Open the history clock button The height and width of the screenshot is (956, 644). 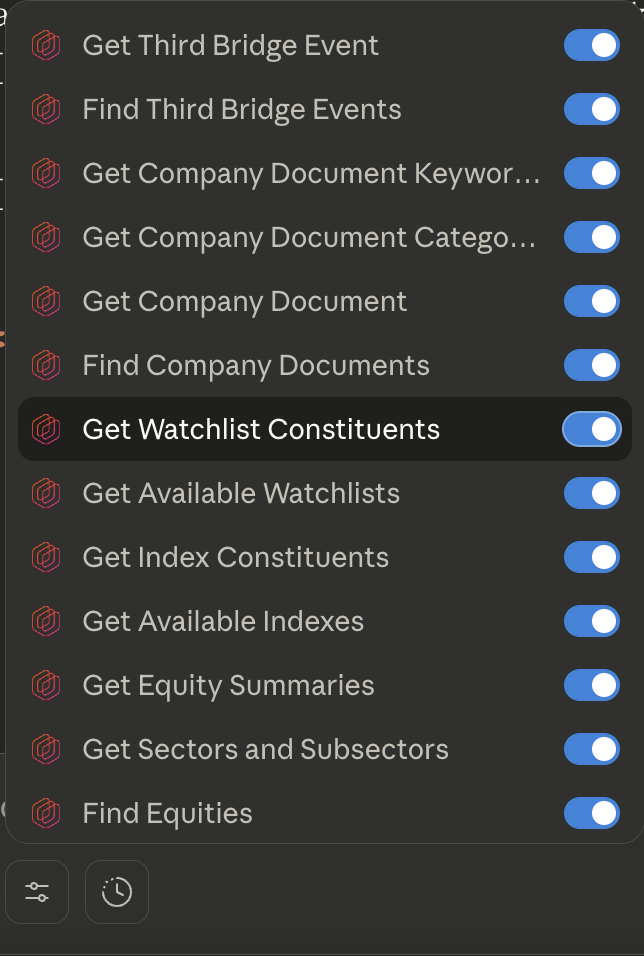point(117,892)
